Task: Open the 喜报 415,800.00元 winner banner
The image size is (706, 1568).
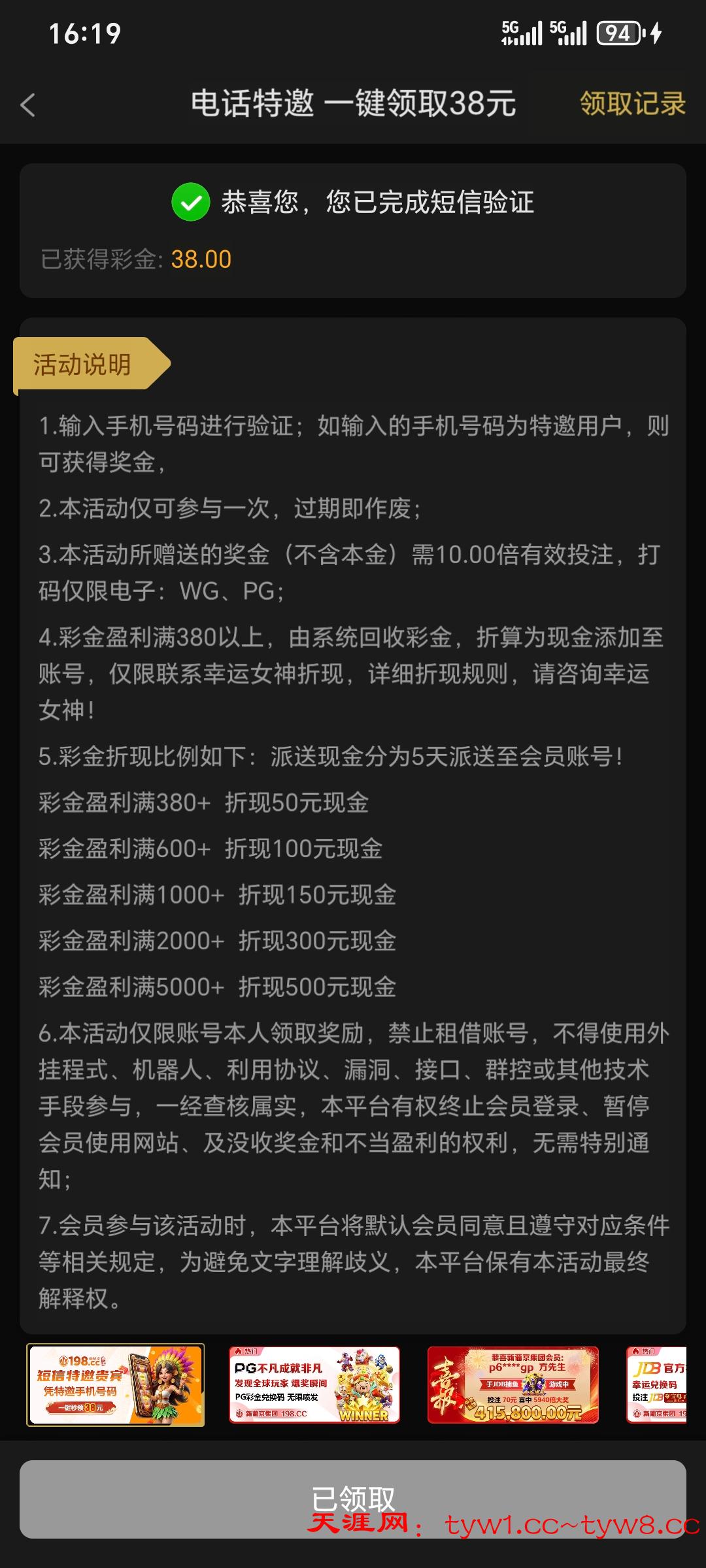Action: (513, 1384)
